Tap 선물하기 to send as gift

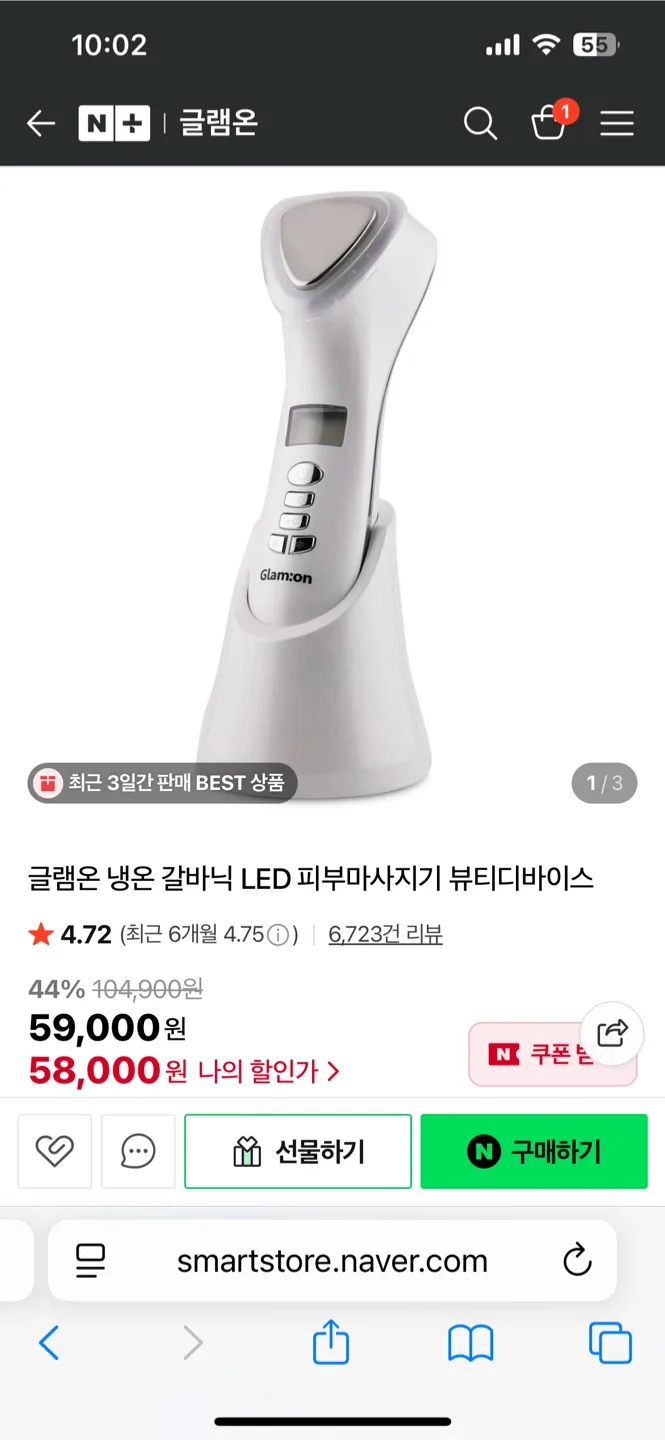tap(298, 1151)
